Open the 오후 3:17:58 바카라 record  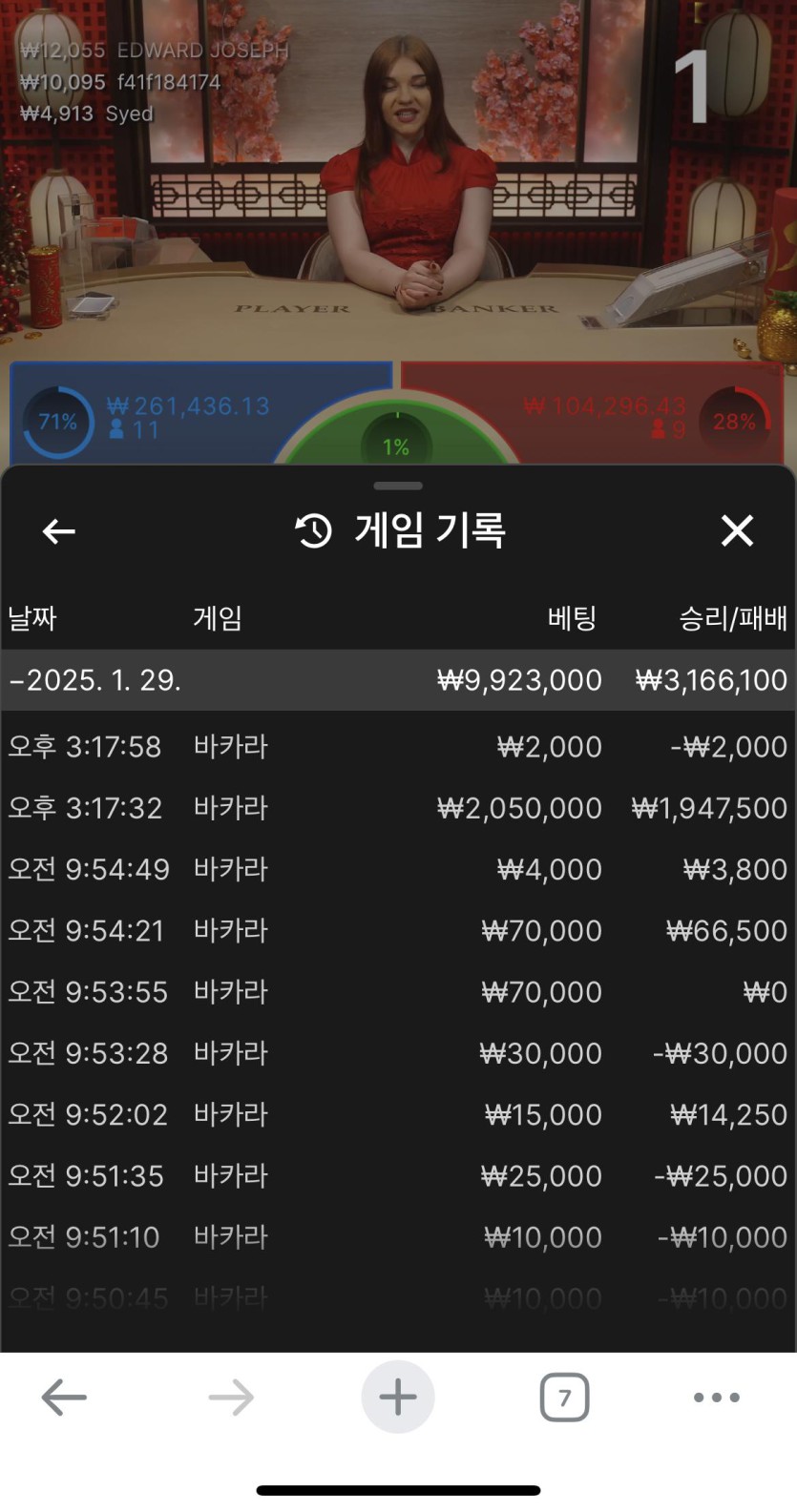pos(397,747)
